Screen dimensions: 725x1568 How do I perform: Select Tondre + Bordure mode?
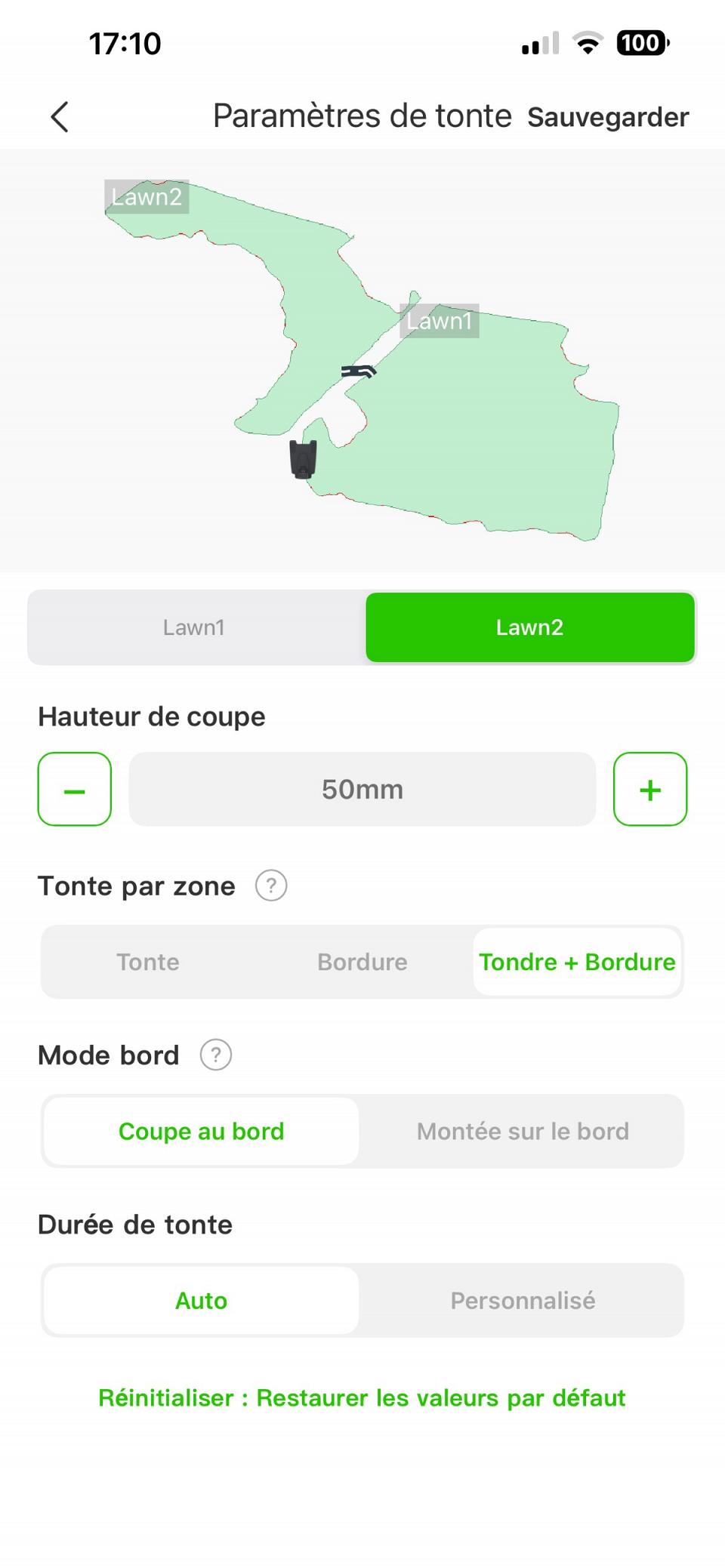[x=577, y=962]
